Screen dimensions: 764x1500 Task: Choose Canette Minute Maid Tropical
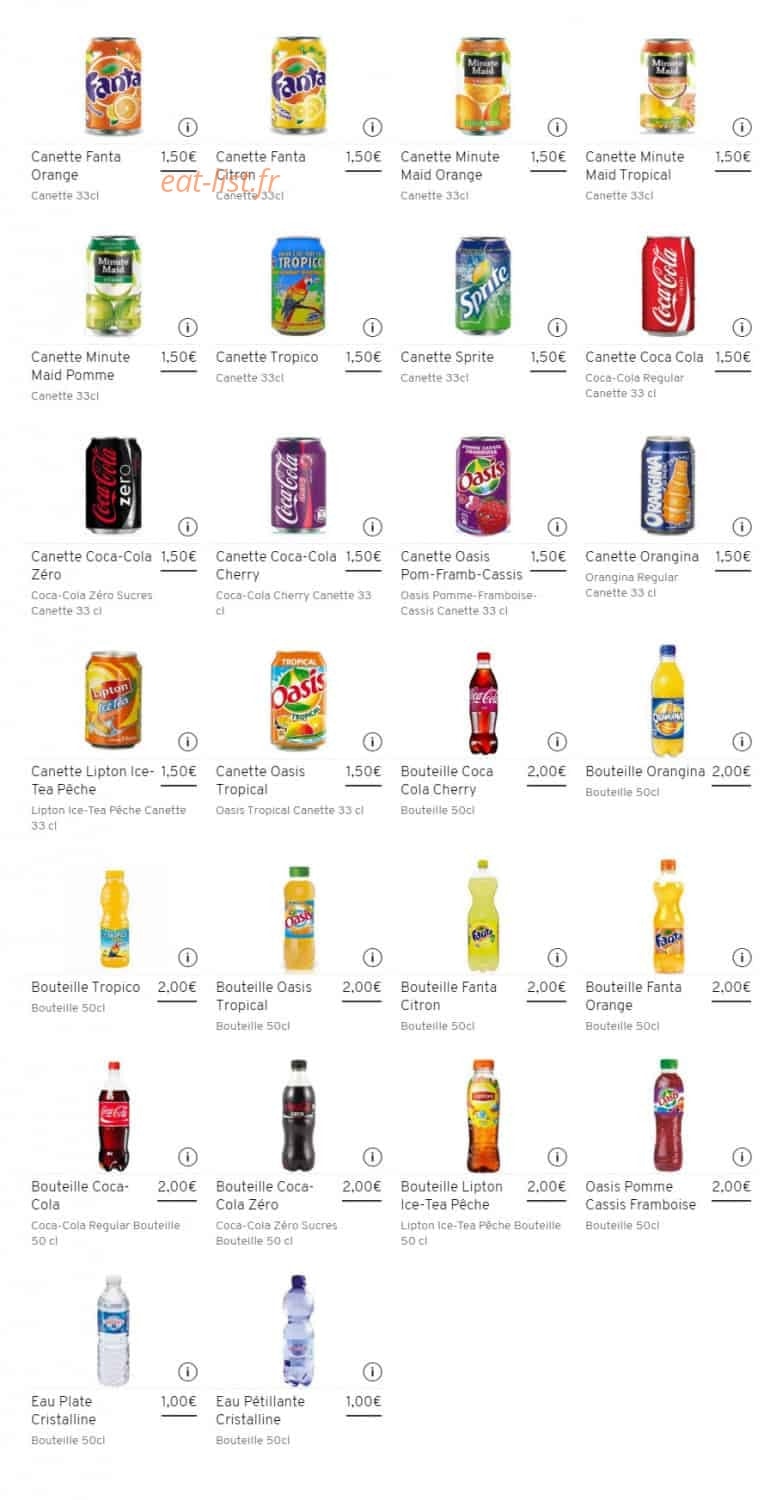(x=668, y=118)
